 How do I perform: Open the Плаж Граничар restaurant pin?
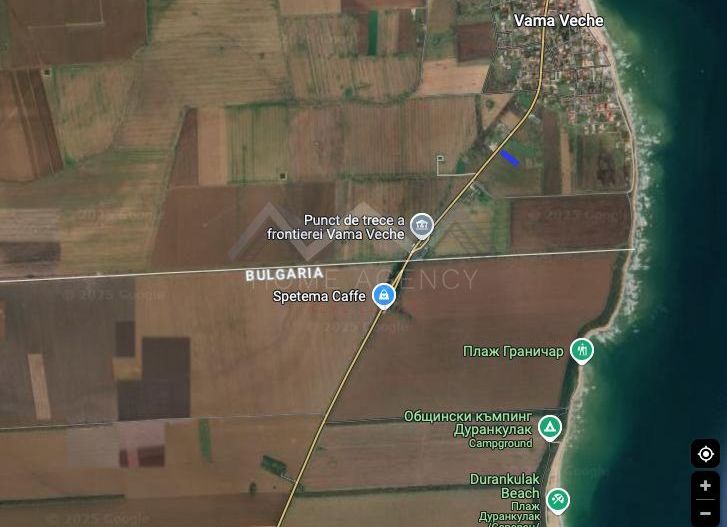(582, 350)
